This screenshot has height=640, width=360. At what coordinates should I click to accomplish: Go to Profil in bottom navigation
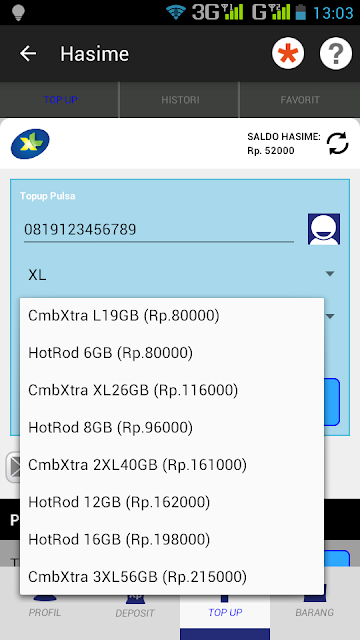point(45,612)
